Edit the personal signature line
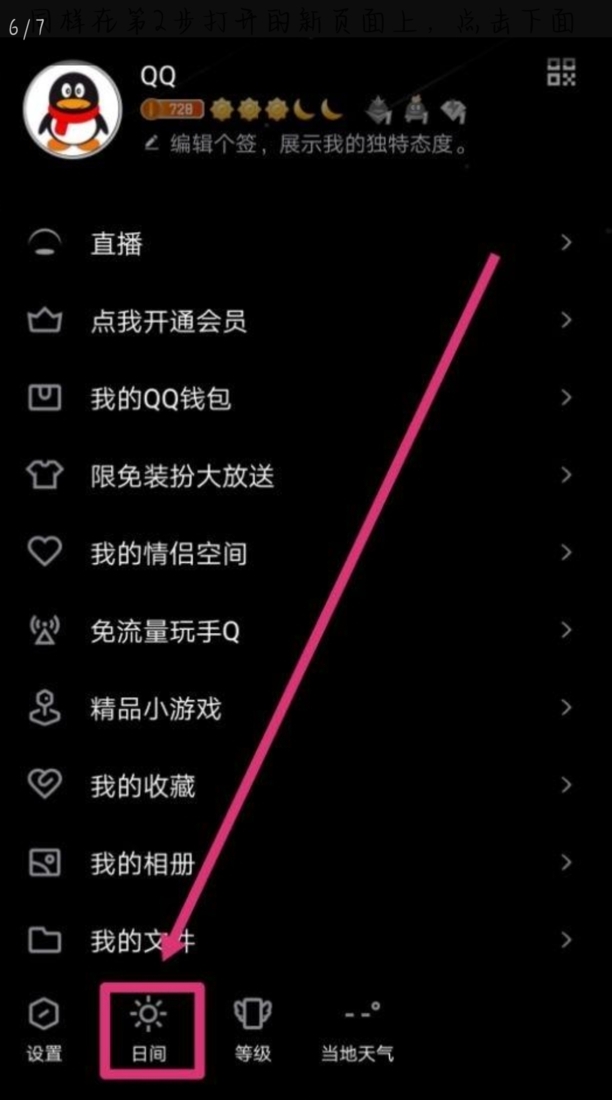 click(x=308, y=145)
